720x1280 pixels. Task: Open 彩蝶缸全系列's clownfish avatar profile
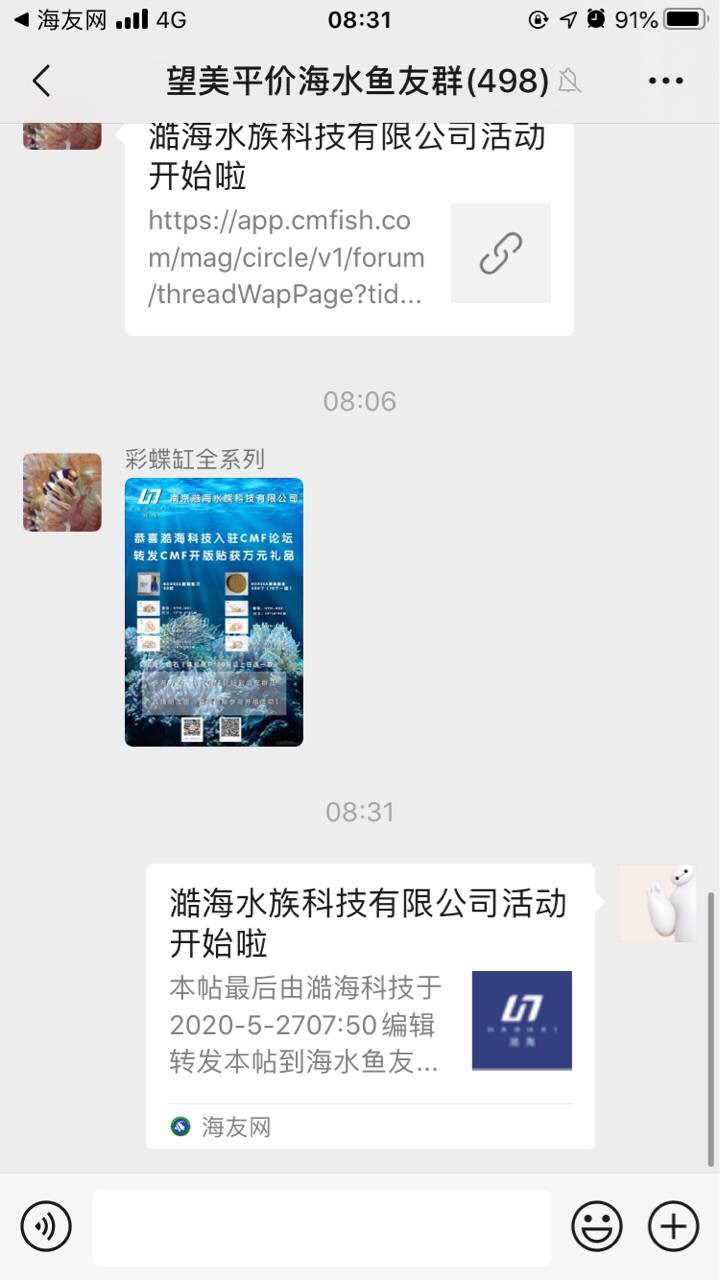pyautogui.click(x=62, y=492)
